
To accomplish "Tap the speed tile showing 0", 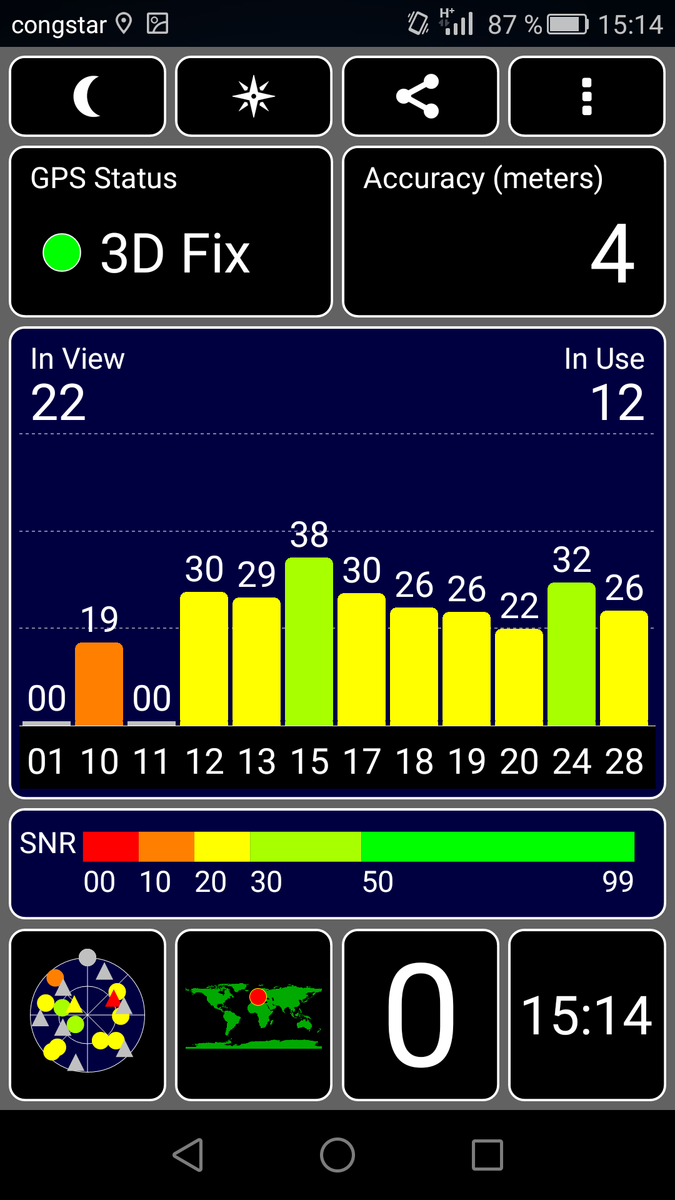I will point(420,1015).
